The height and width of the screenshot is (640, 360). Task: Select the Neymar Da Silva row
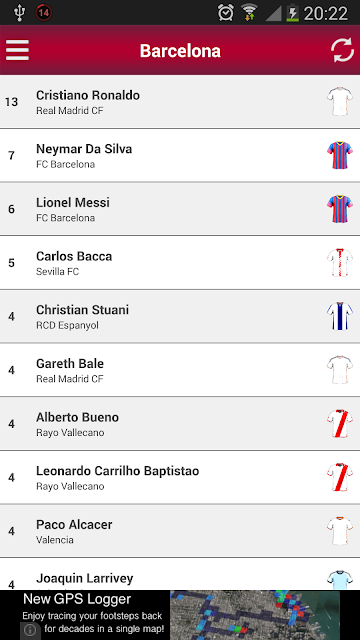point(180,156)
